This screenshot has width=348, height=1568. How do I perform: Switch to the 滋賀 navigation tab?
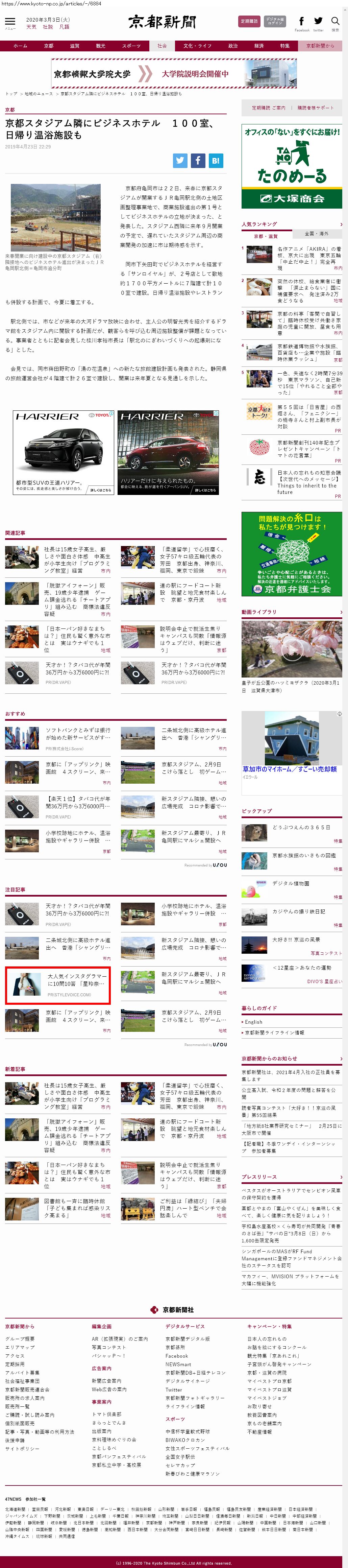tap(74, 46)
